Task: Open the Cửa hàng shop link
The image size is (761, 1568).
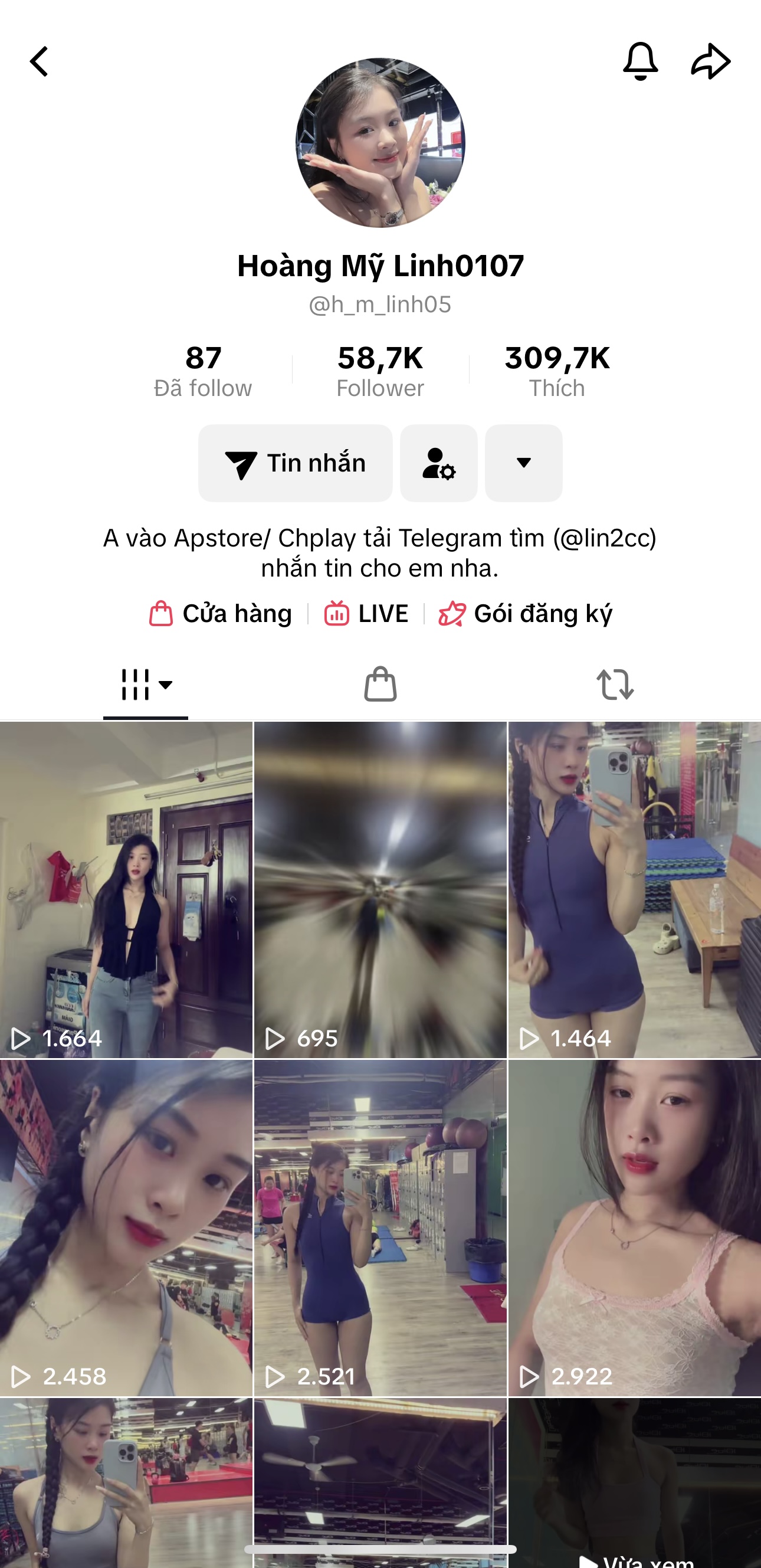Action: coord(221,614)
